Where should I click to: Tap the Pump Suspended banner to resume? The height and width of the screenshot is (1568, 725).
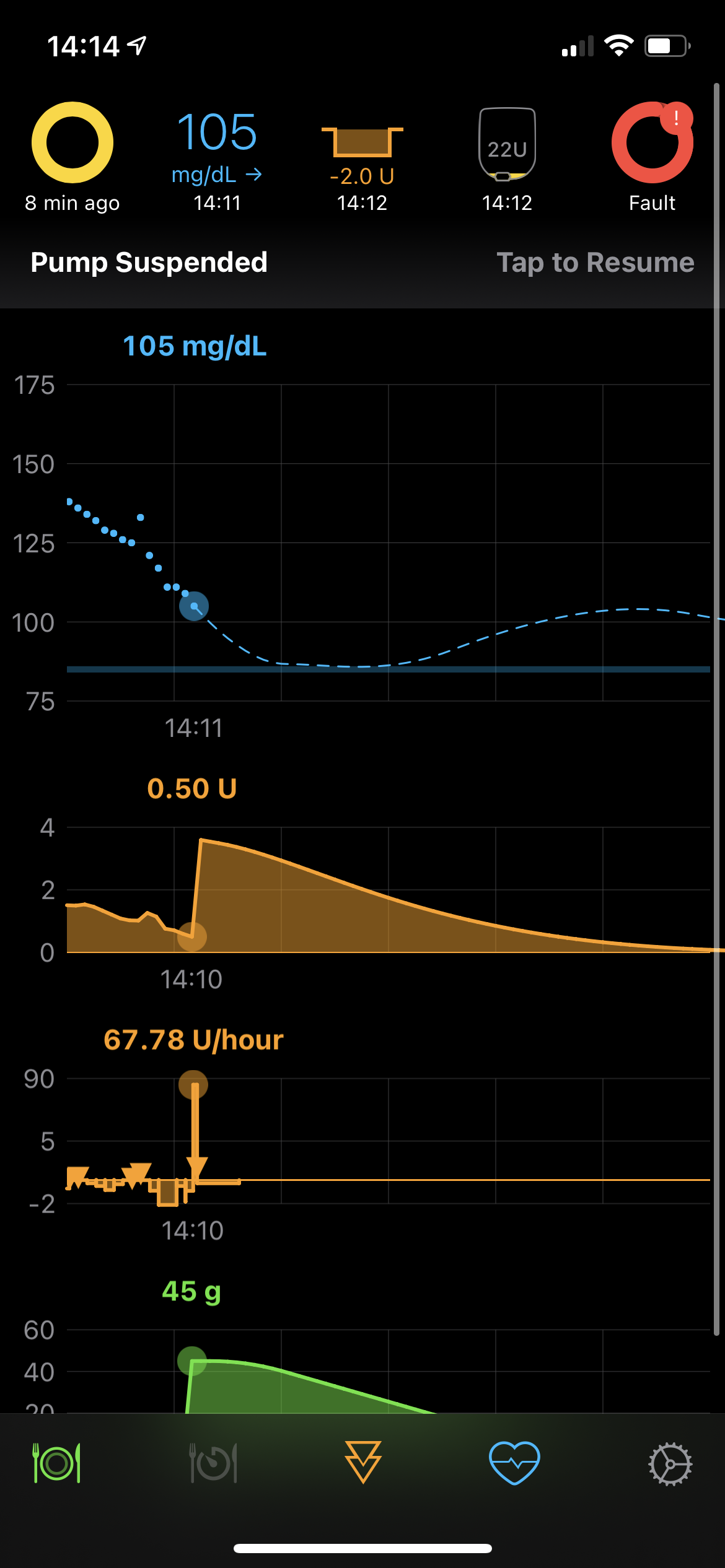pos(362,263)
